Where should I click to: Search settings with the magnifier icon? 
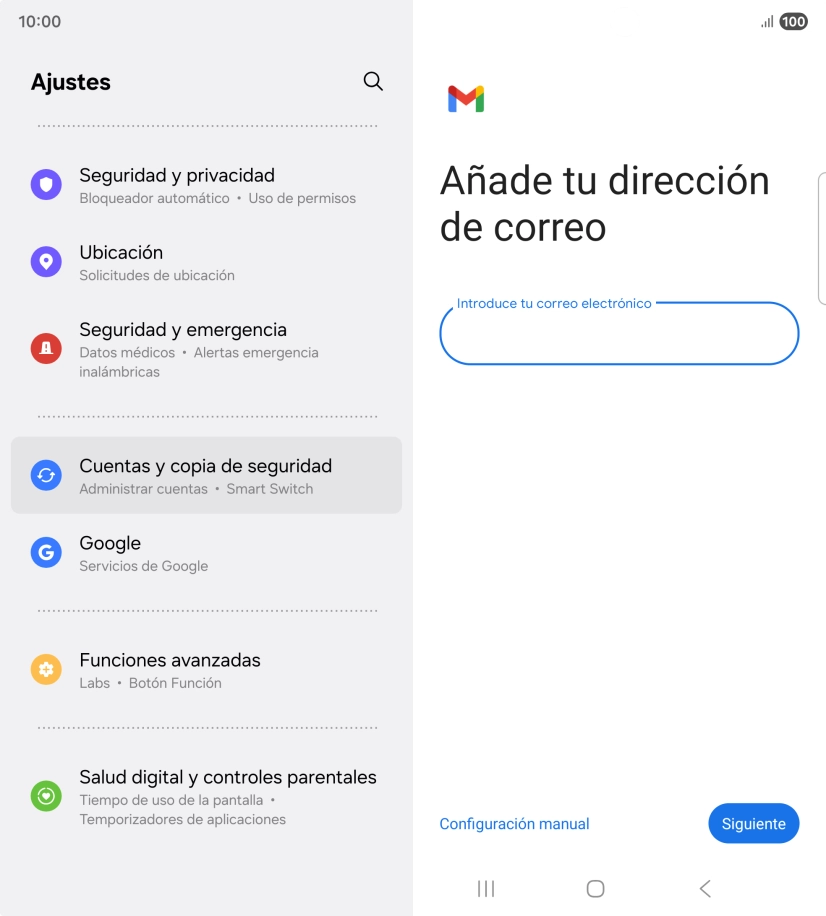[373, 82]
